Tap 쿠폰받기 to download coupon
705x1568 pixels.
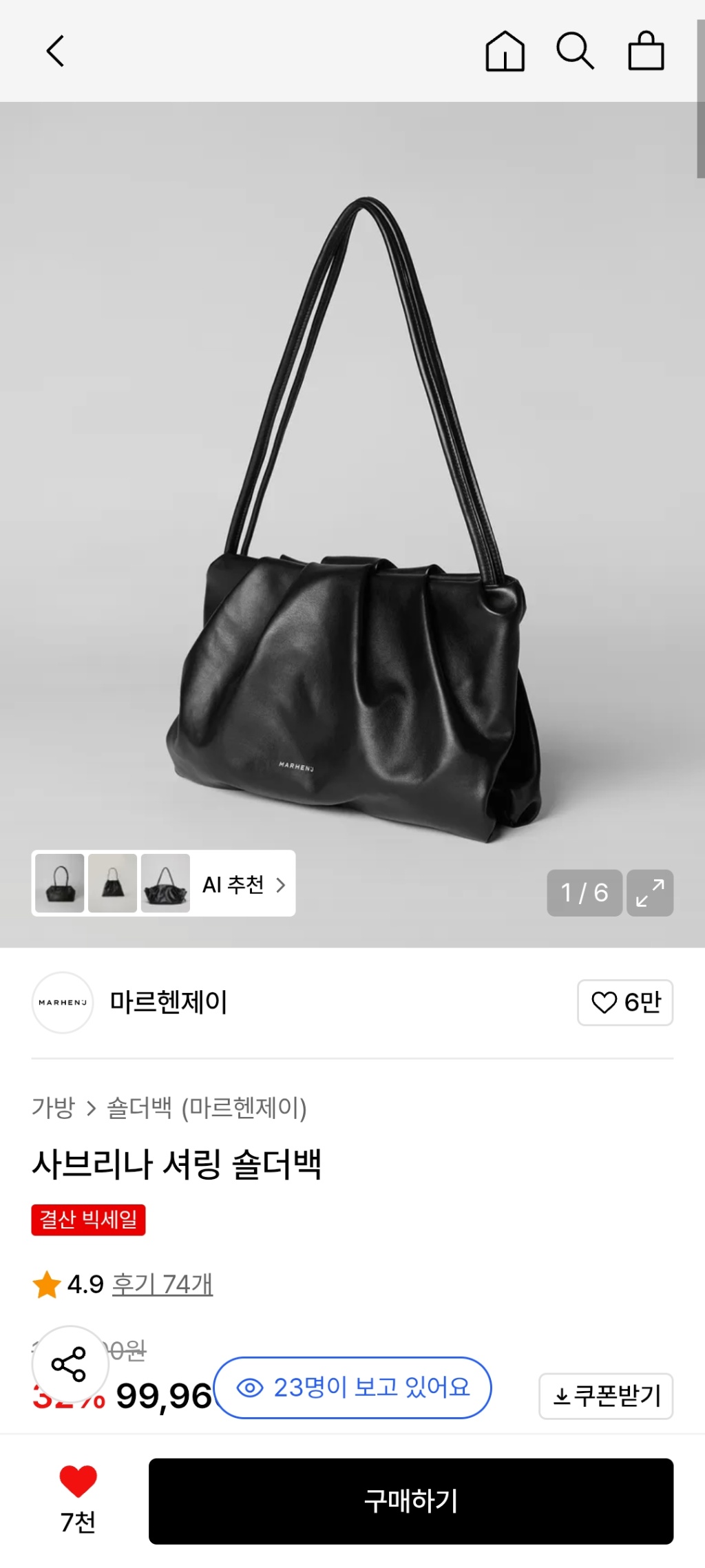tap(605, 1396)
